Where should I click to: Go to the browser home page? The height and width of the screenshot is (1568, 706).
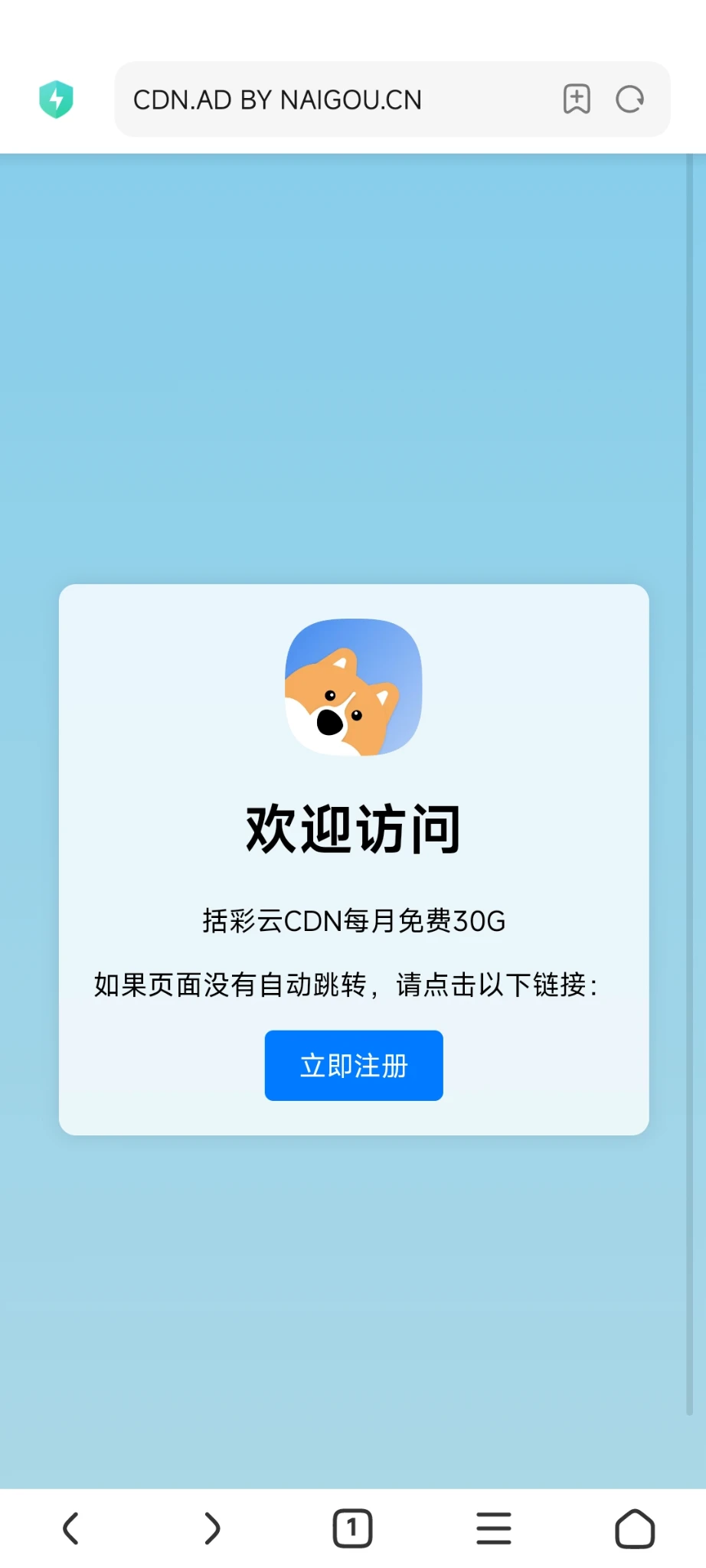[635, 1528]
